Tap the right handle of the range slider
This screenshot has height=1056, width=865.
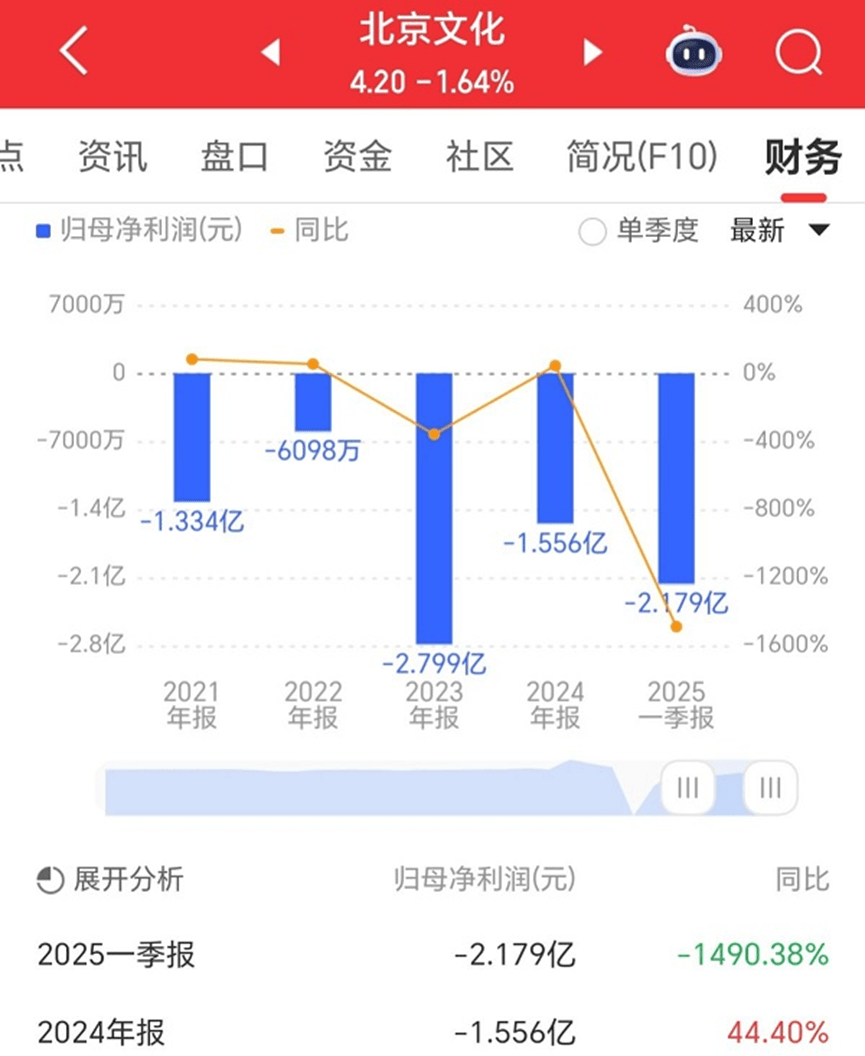click(770, 788)
